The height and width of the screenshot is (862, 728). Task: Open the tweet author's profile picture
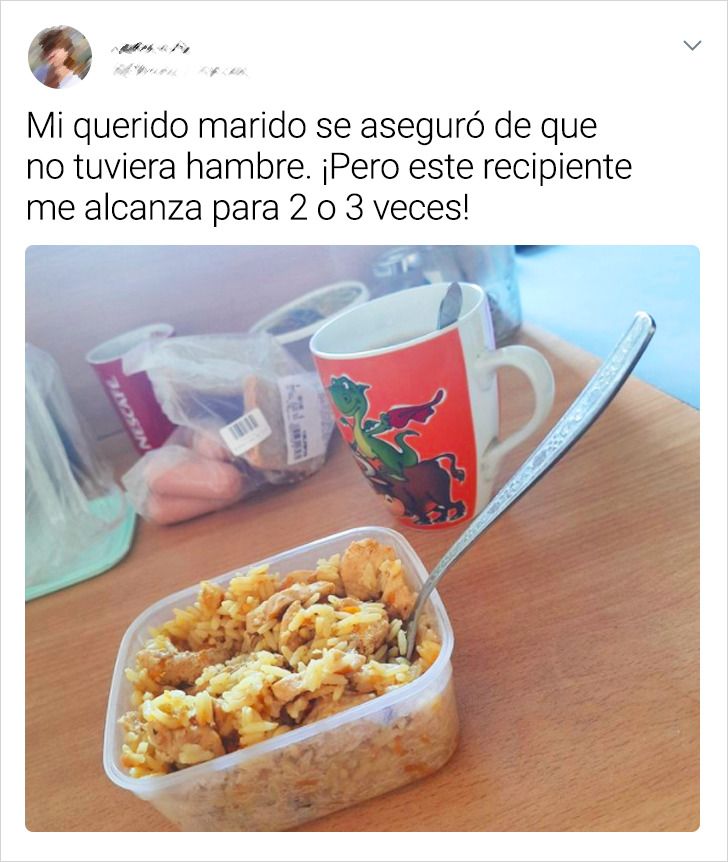point(60,57)
